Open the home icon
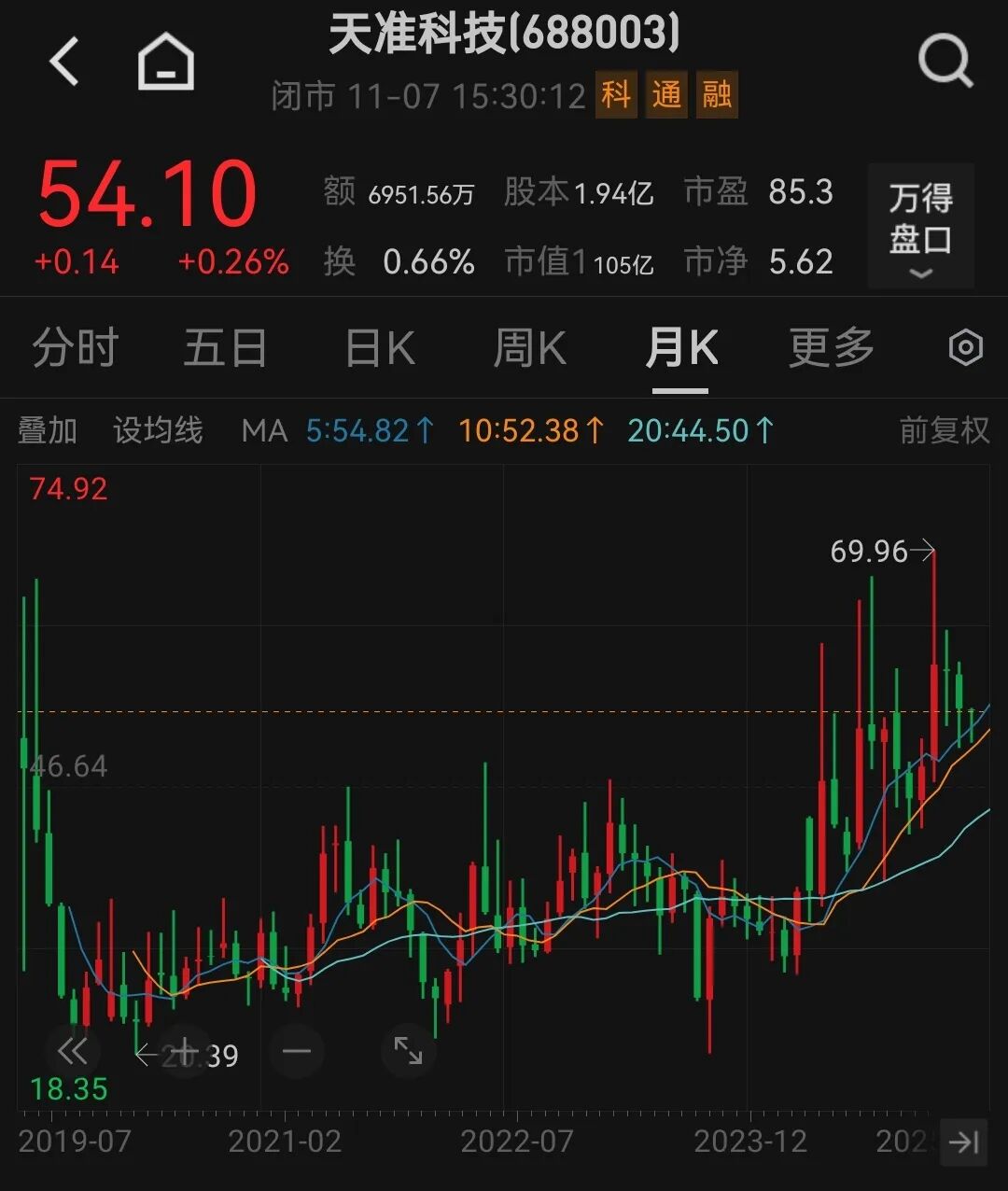 pos(166,63)
